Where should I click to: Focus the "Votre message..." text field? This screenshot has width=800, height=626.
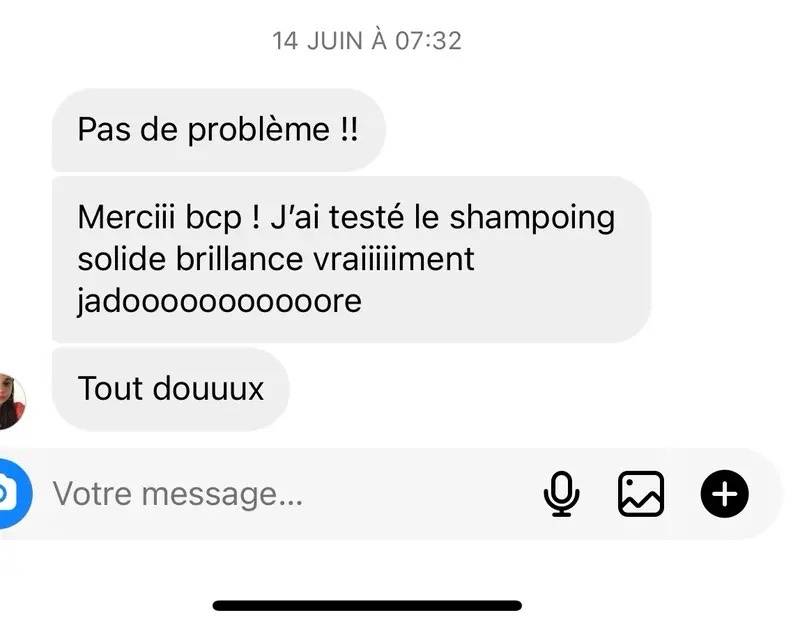(x=280, y=494)
